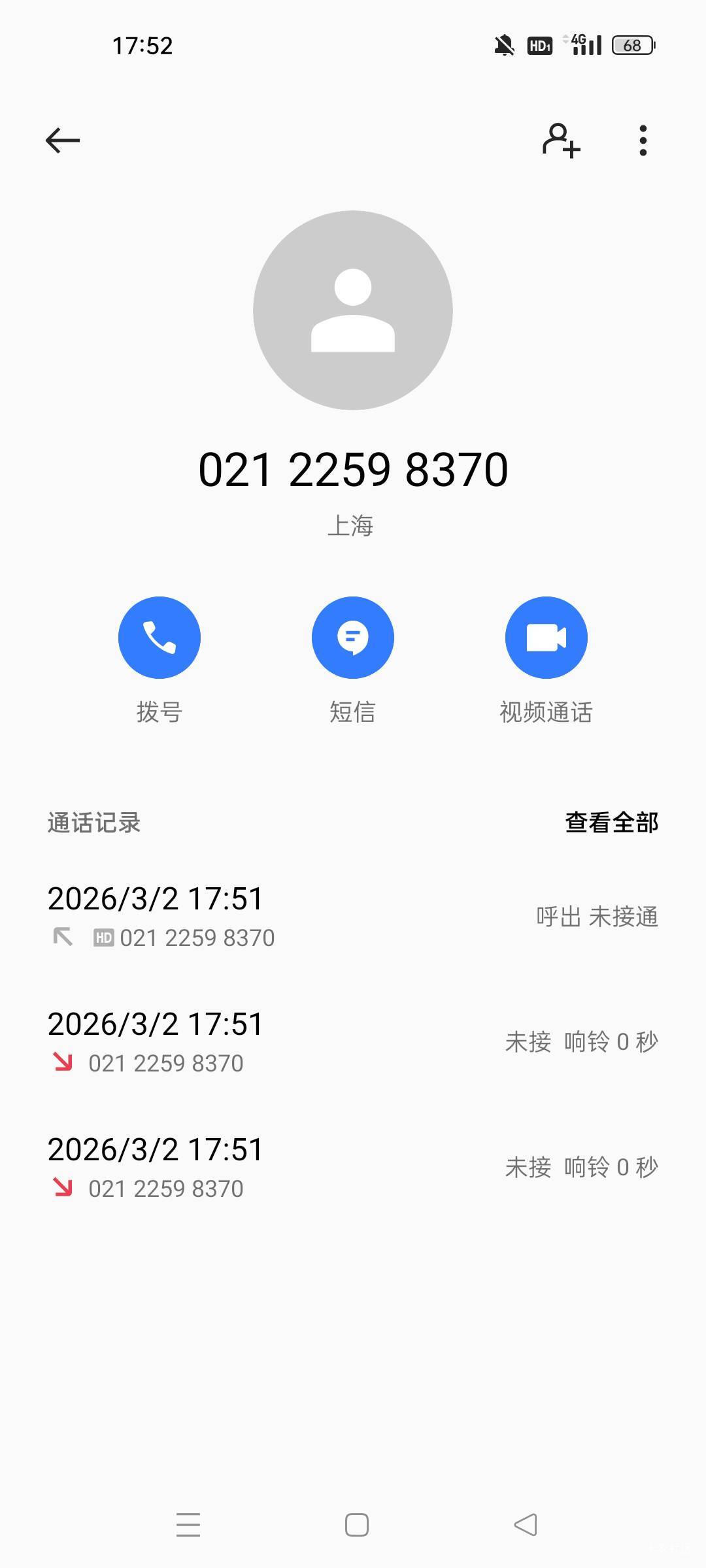Viewport: 706px width, 1568px height.
Task: Start a 视频通话 video call
Action: (x=546, y=637)
